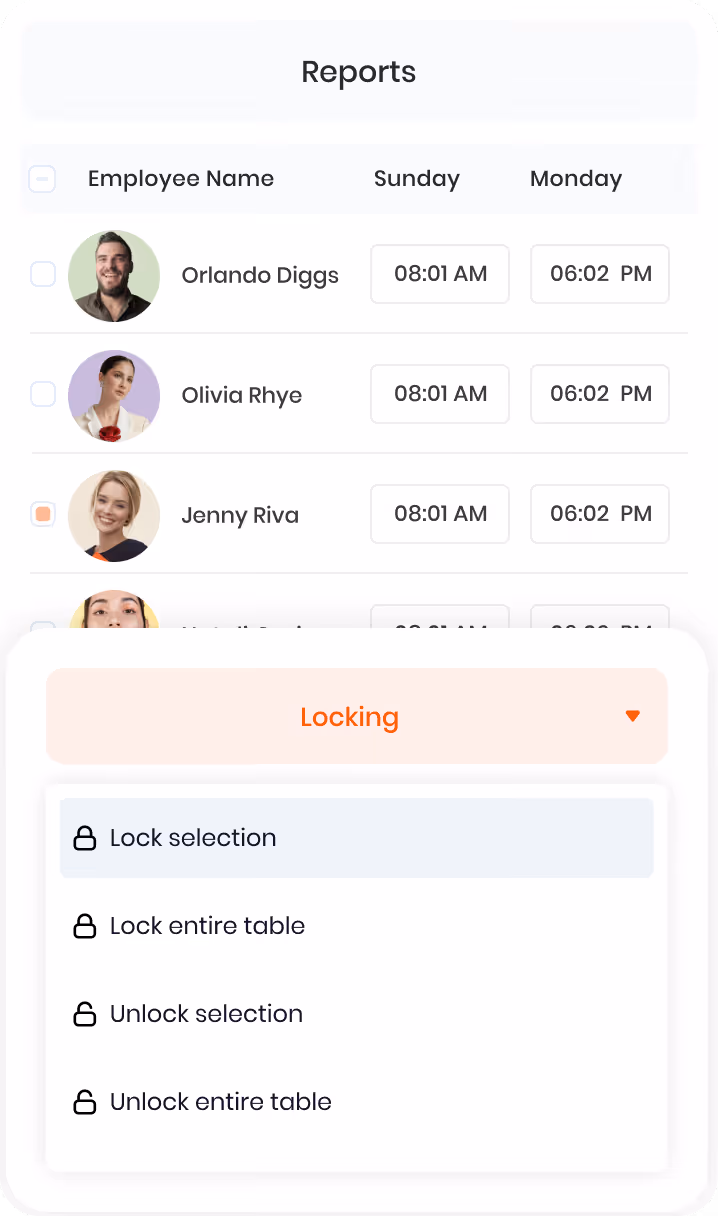Edit Jenny Riva's Sunday 08:01 AM time

[x=440, y=514]
